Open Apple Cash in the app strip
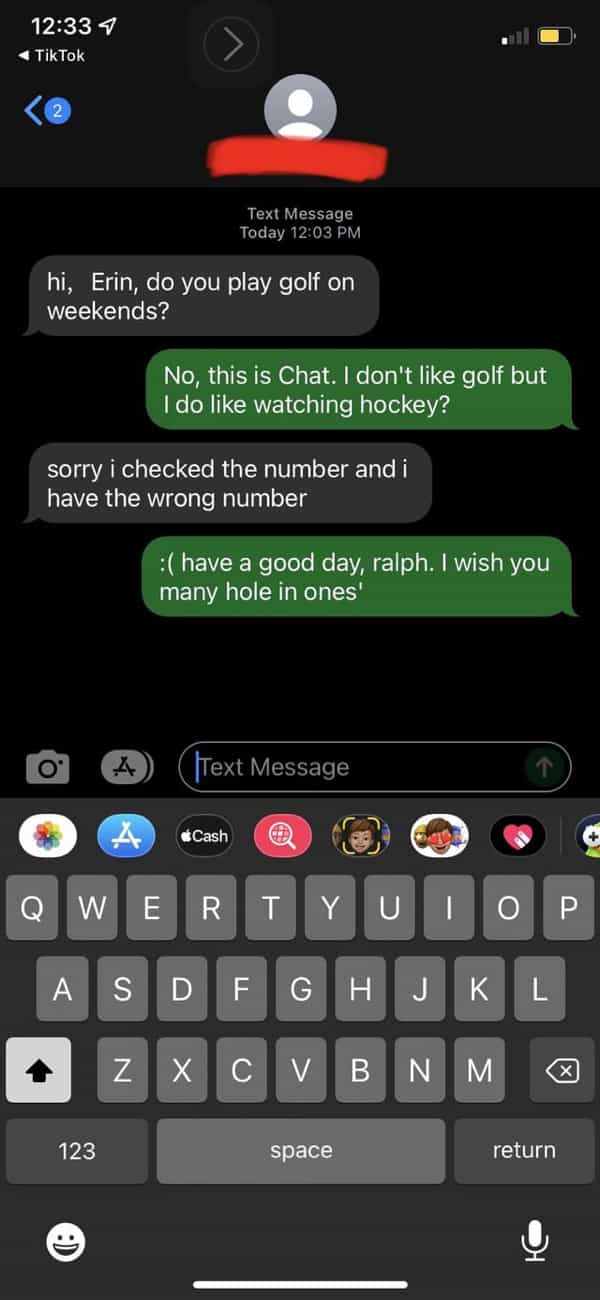The width and height of the screenshot is (600, 1300). click(204, 836)
